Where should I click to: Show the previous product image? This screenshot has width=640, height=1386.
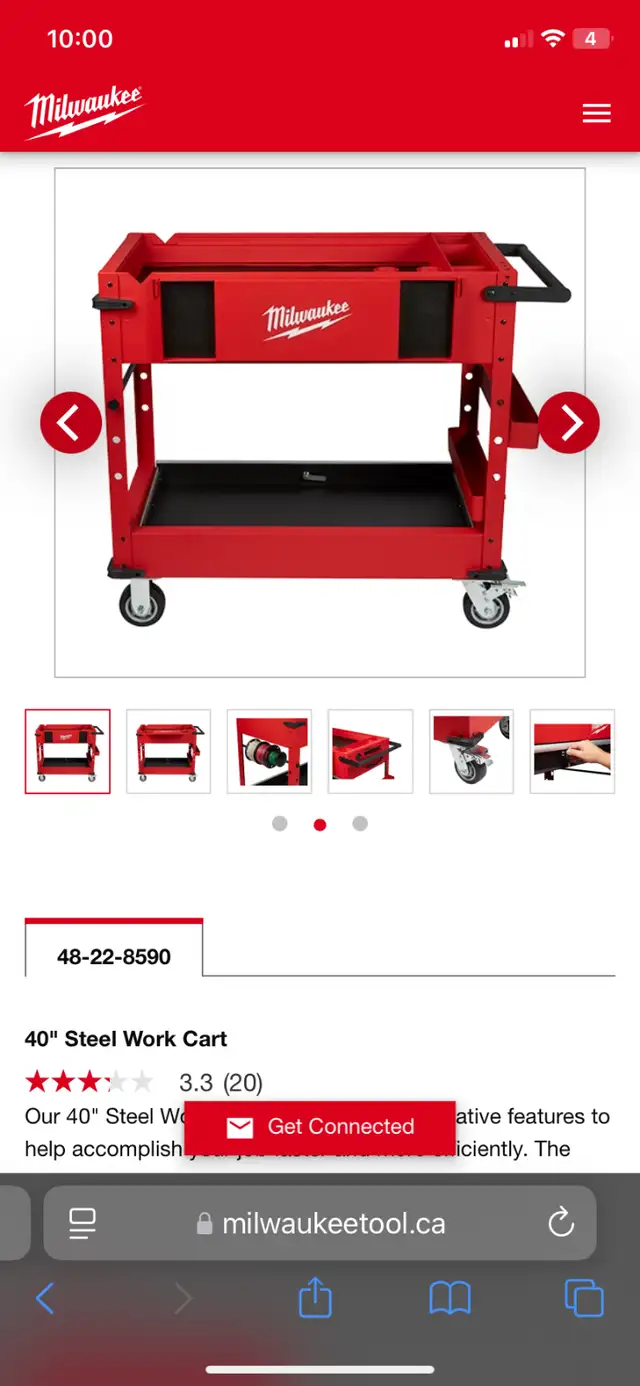tap(70, 422)
